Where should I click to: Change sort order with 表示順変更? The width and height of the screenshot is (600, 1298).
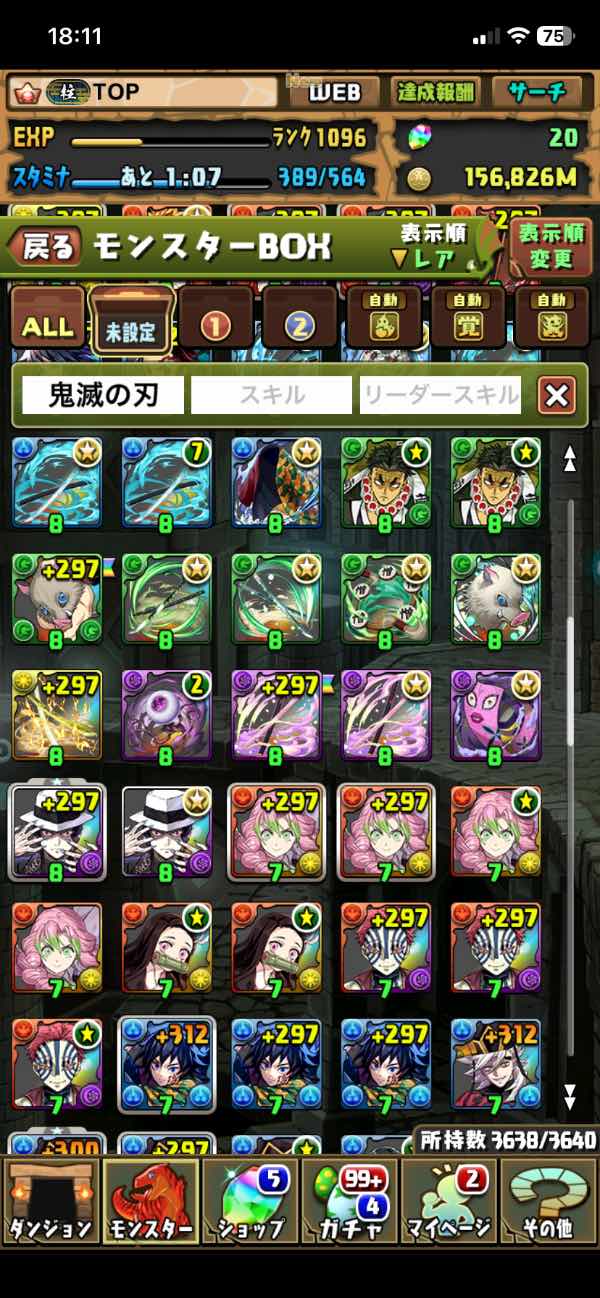pyautogui.click(x=550, y=247)
